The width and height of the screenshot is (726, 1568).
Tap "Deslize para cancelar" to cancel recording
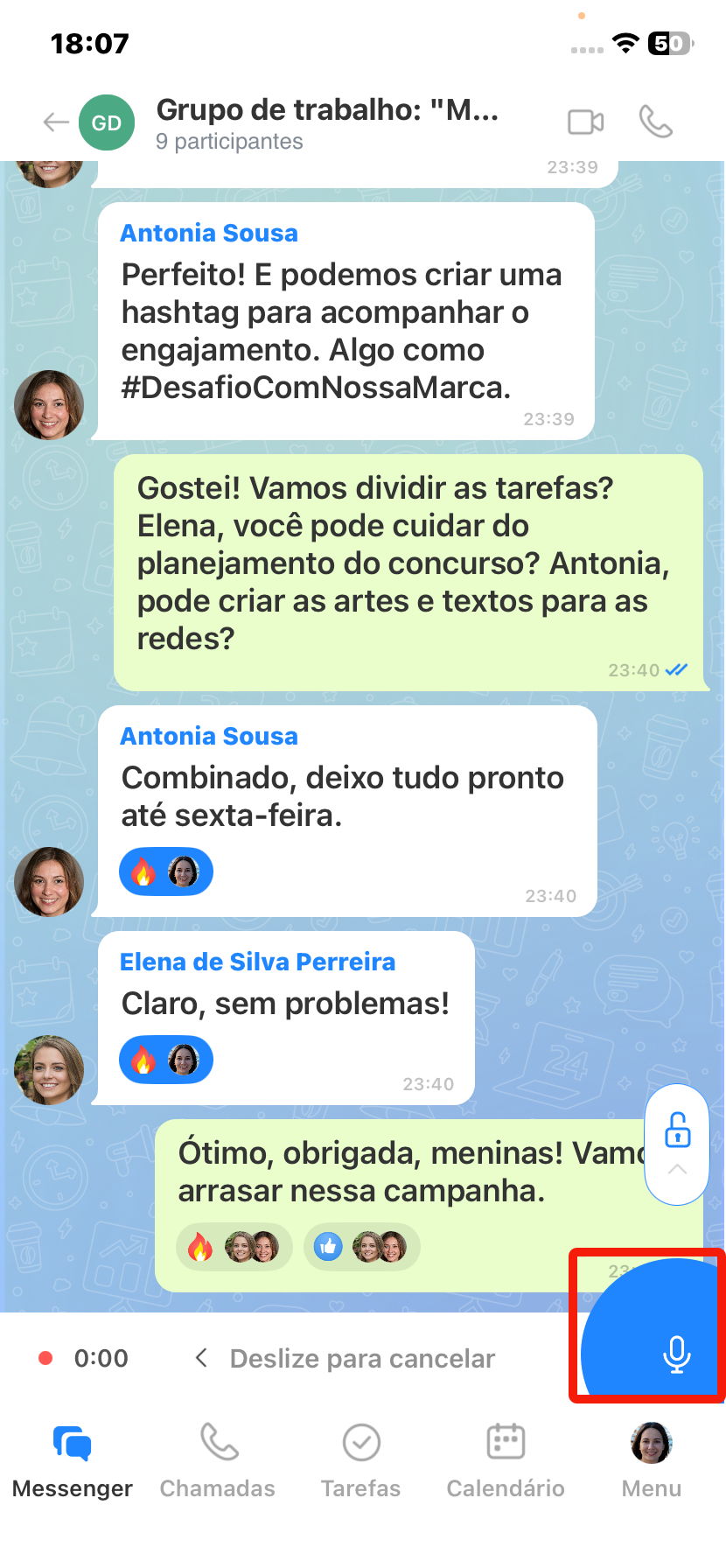(361, 1358)
